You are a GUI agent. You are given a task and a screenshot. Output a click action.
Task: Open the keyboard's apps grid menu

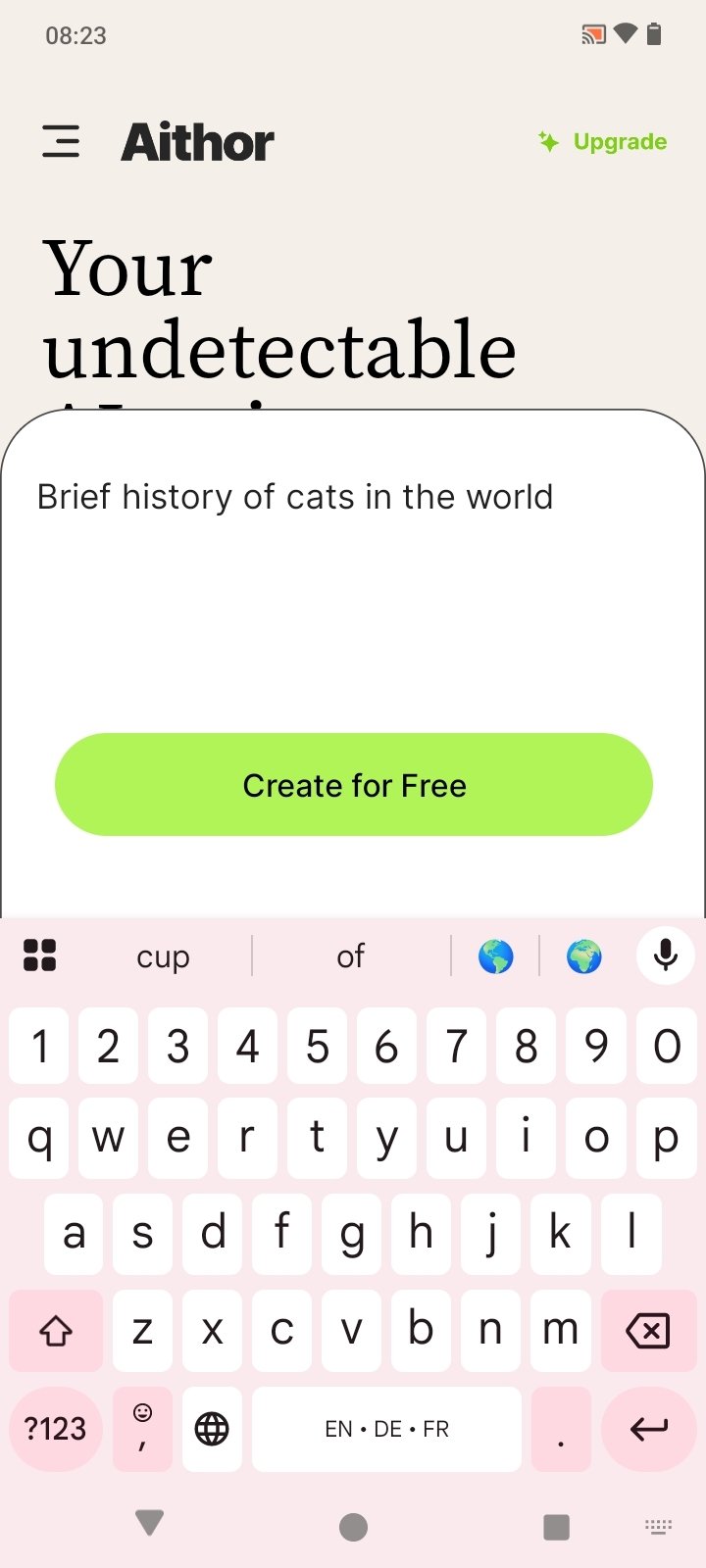tap(39, 955)
